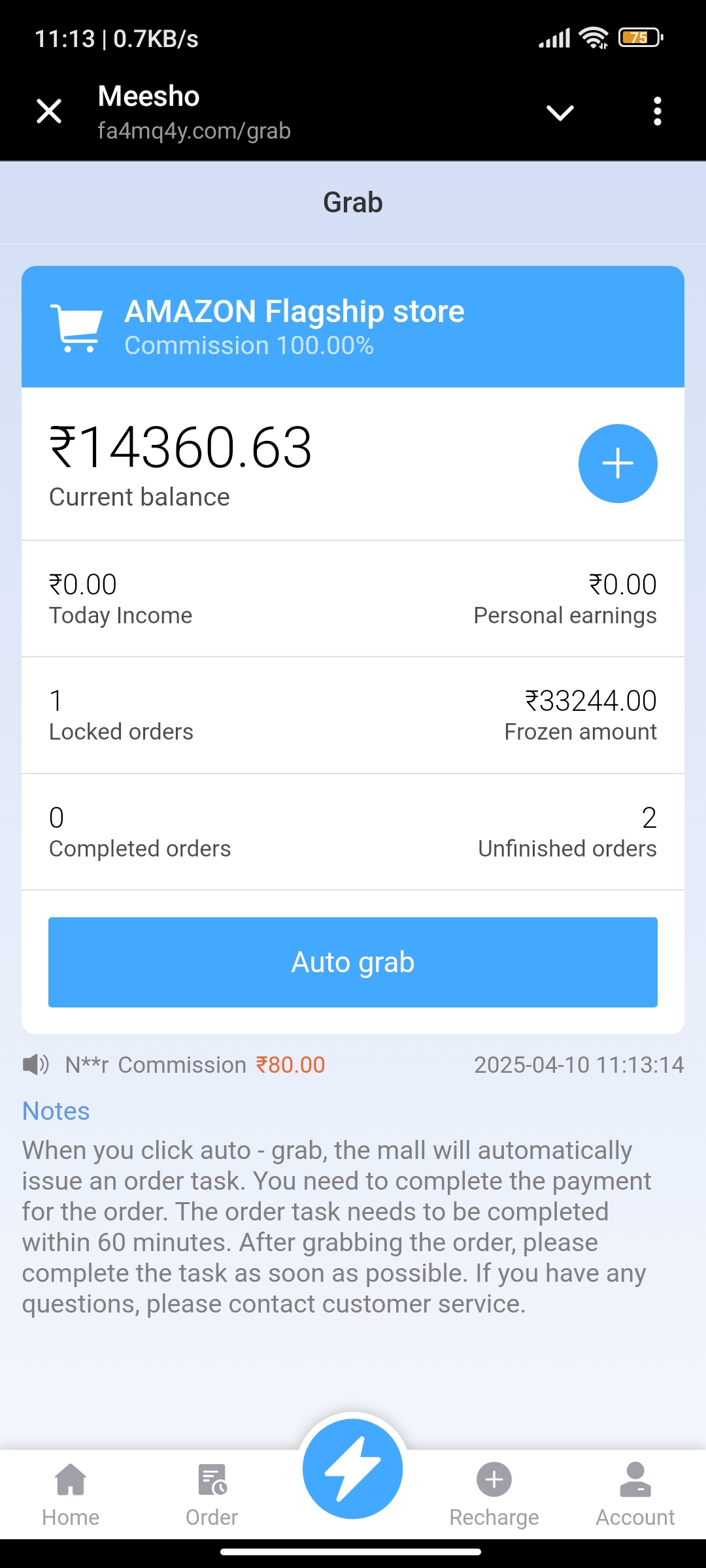Image resolution: width=706 pixels, height=1568 pixels.
Task: Expand the page dropdown chevron
Action: 560,112
